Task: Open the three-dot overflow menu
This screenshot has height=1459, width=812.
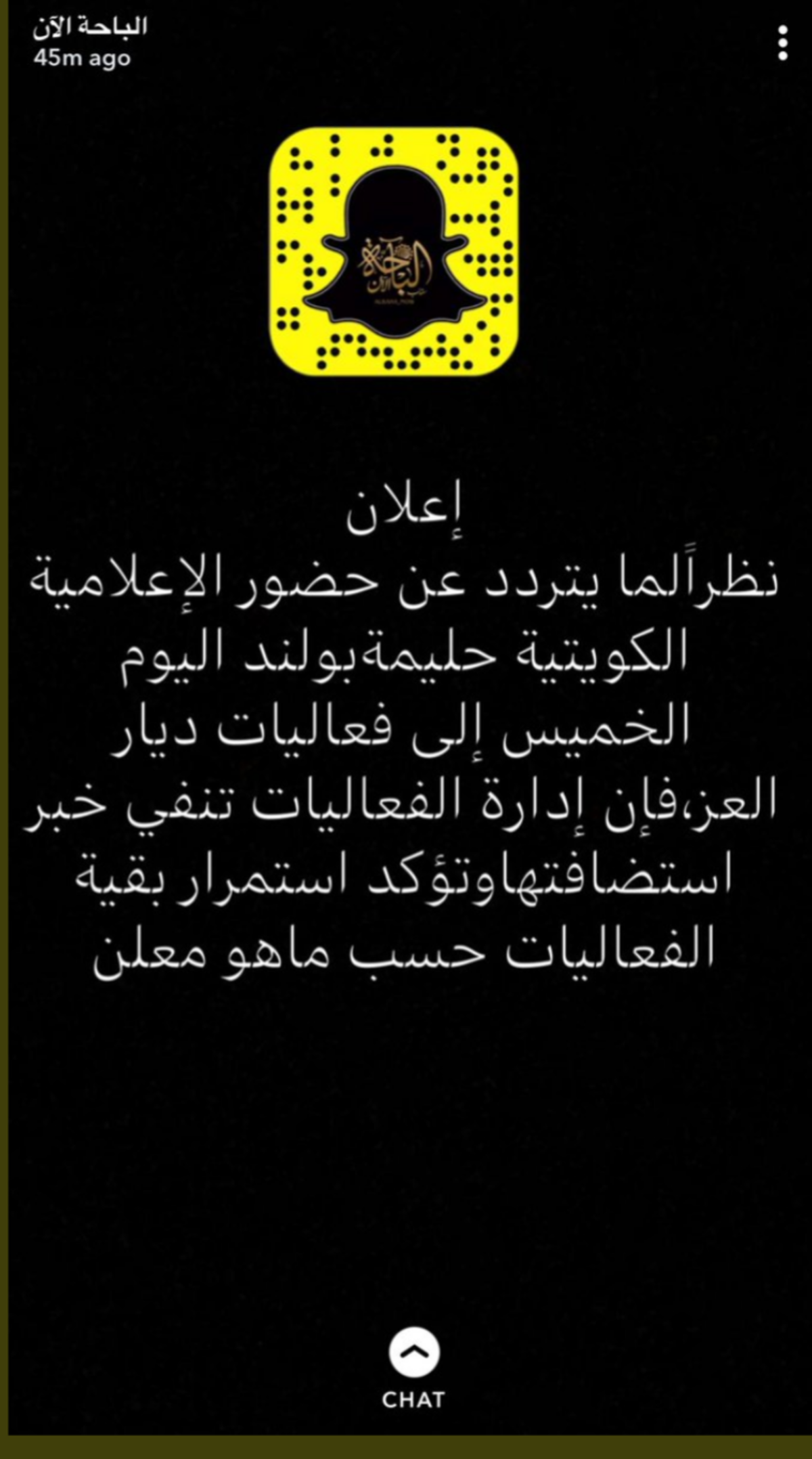Action: point(782,43)
